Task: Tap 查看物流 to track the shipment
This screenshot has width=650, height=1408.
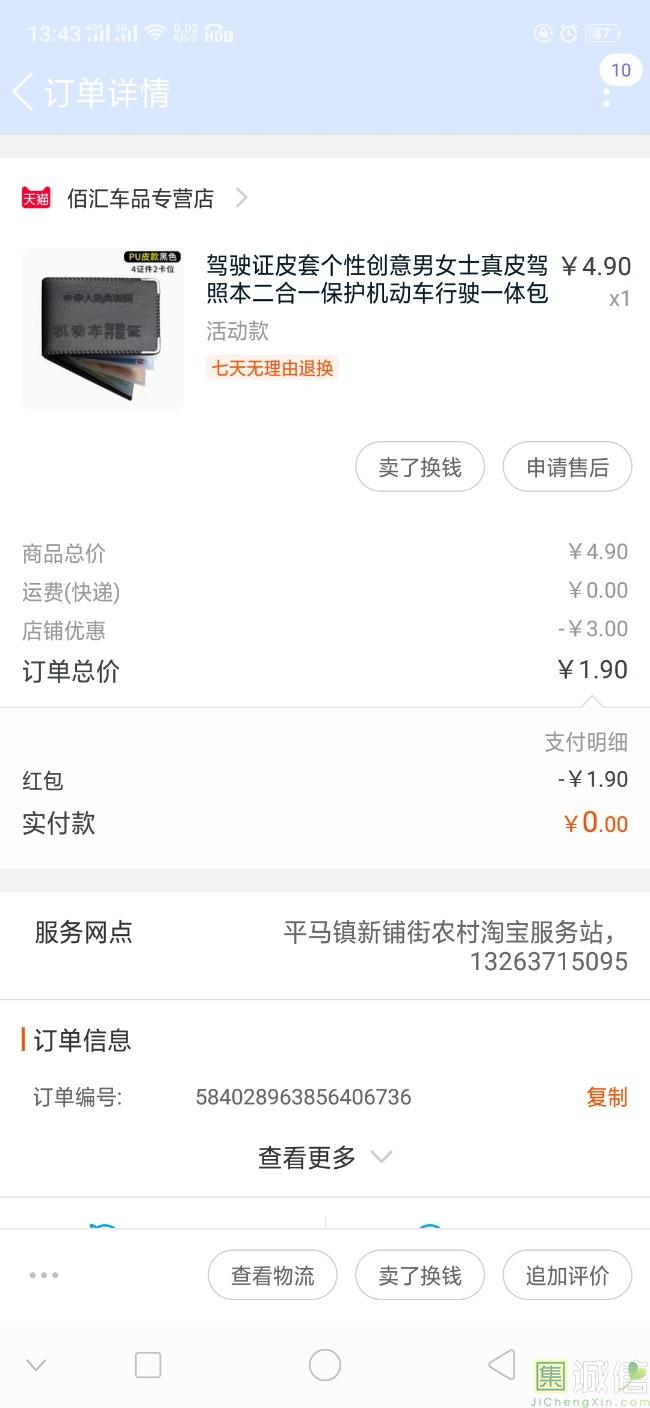Action: coord(272,1275)
